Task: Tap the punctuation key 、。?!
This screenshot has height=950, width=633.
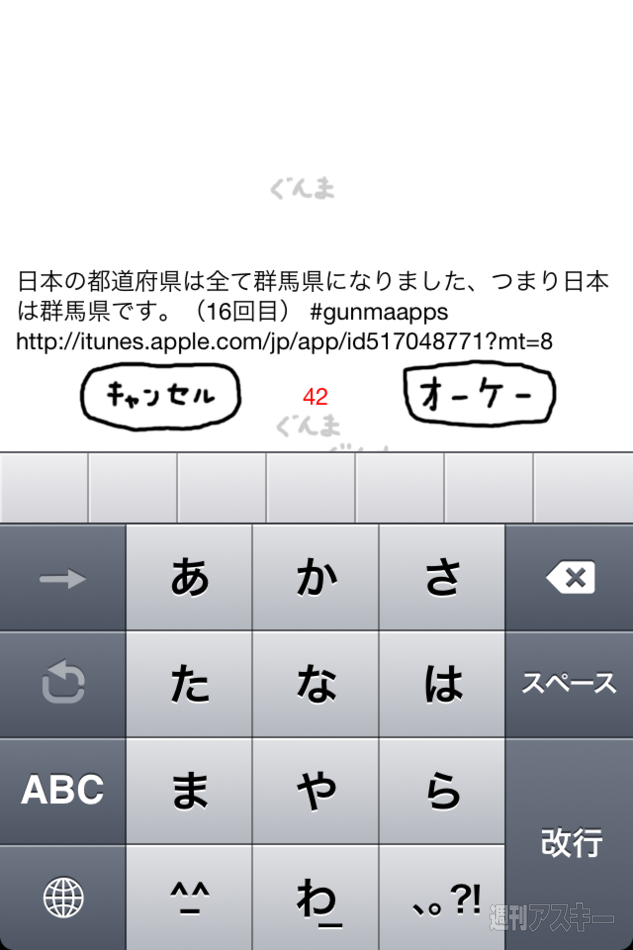Action: click(442, 898)
